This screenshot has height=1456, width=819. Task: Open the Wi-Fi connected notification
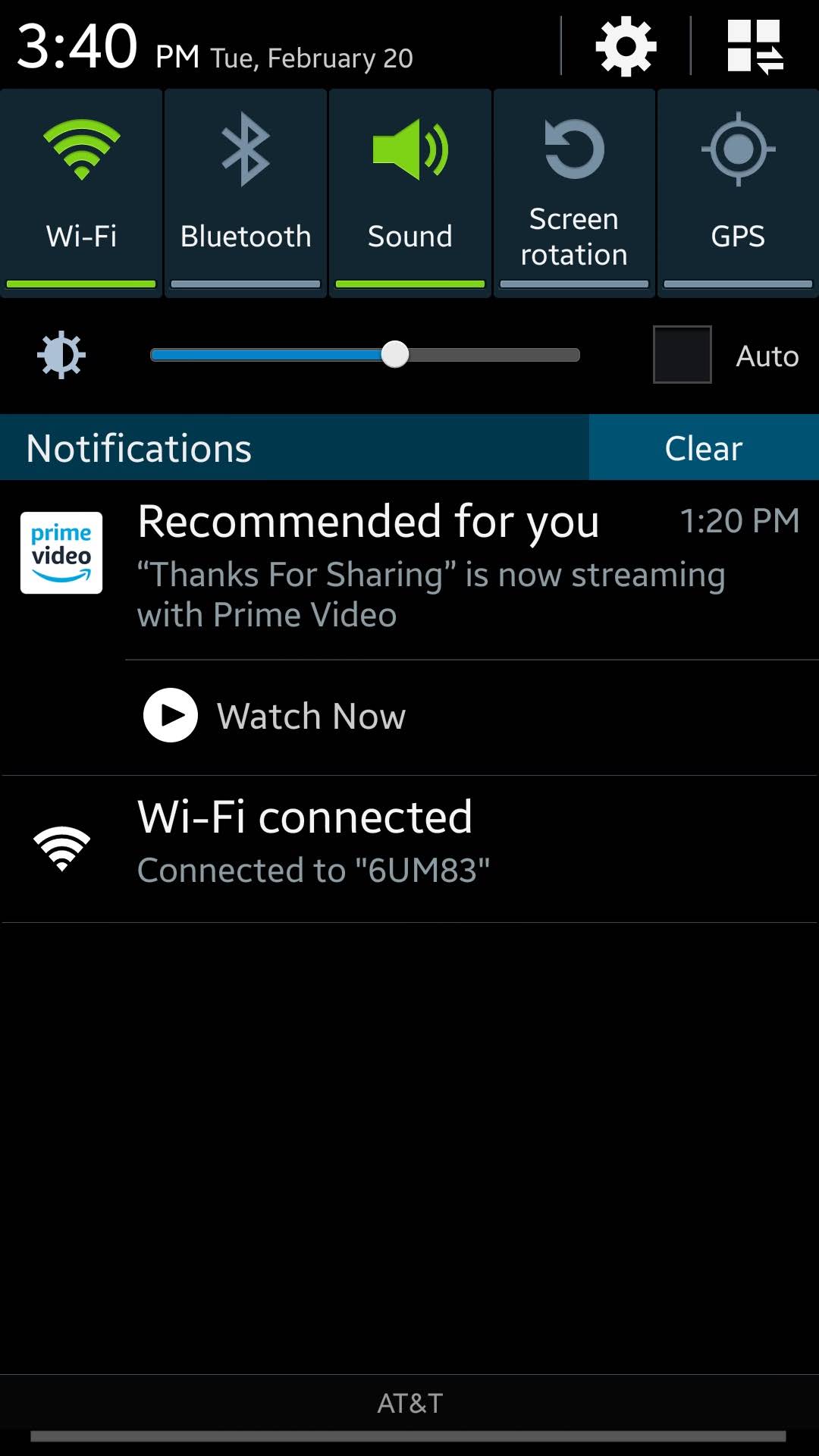pyautogui.click(x=409, y=848)
